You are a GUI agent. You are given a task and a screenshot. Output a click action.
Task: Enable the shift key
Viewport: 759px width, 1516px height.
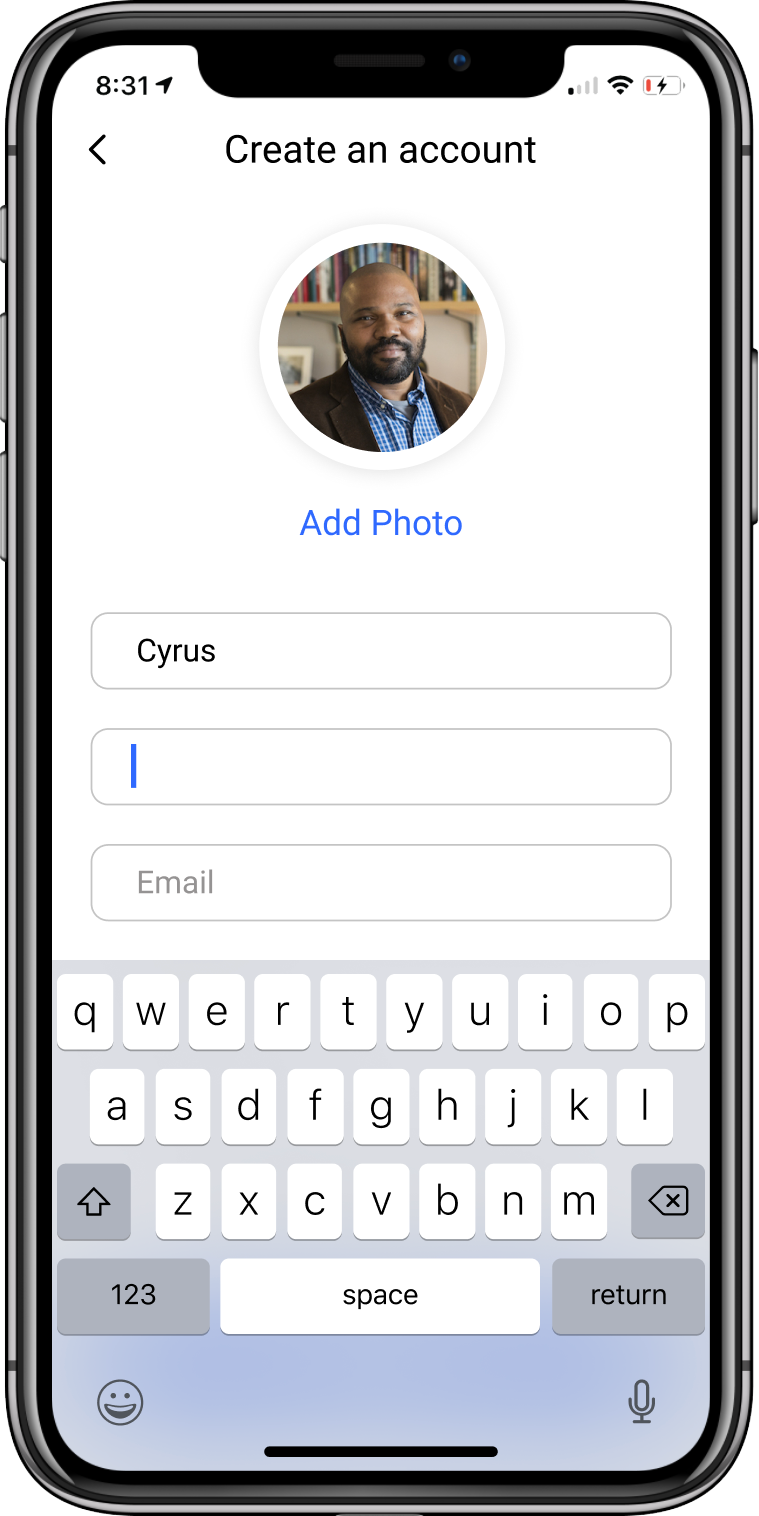pos(94,1201)
